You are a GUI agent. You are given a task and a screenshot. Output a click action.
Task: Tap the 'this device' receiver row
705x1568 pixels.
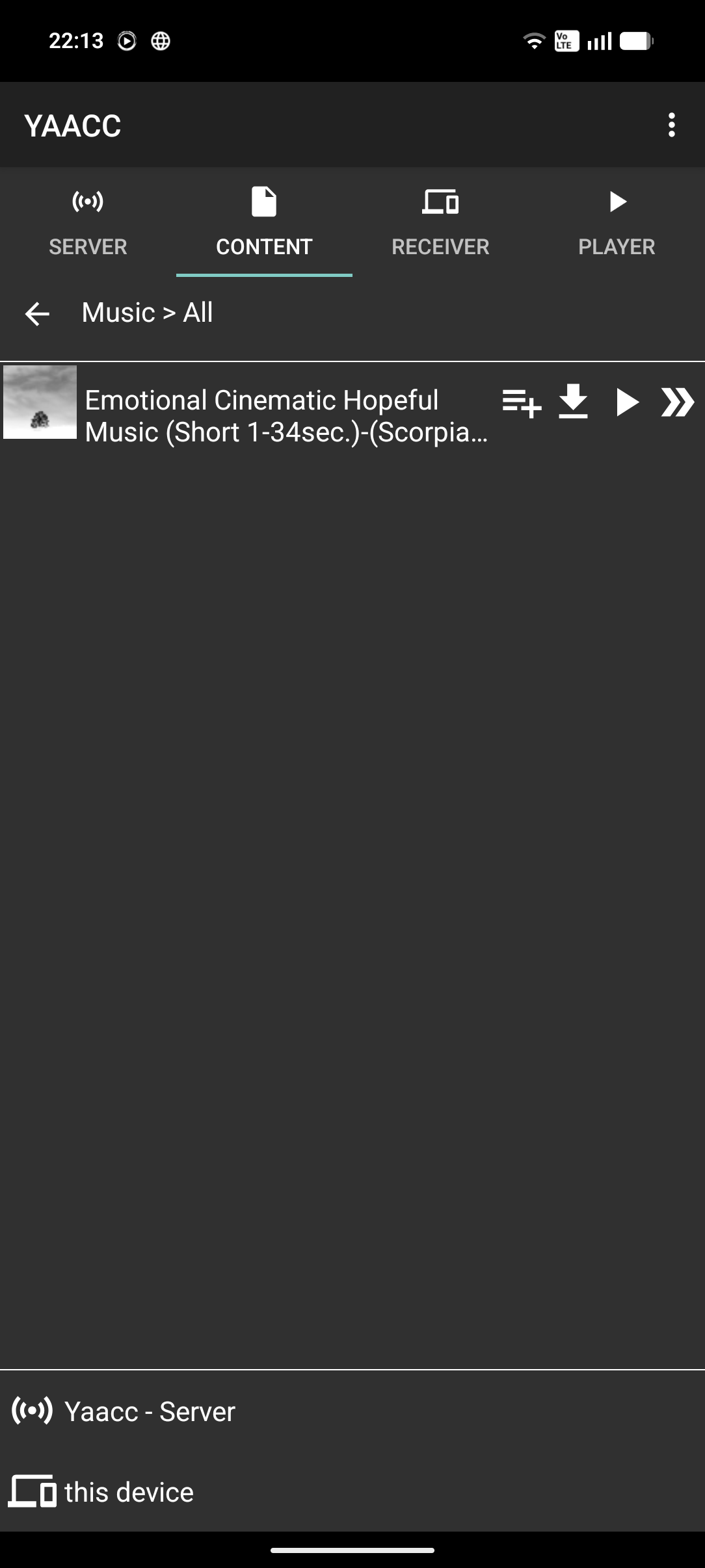pyautogui.click(x=129, y=1492)
